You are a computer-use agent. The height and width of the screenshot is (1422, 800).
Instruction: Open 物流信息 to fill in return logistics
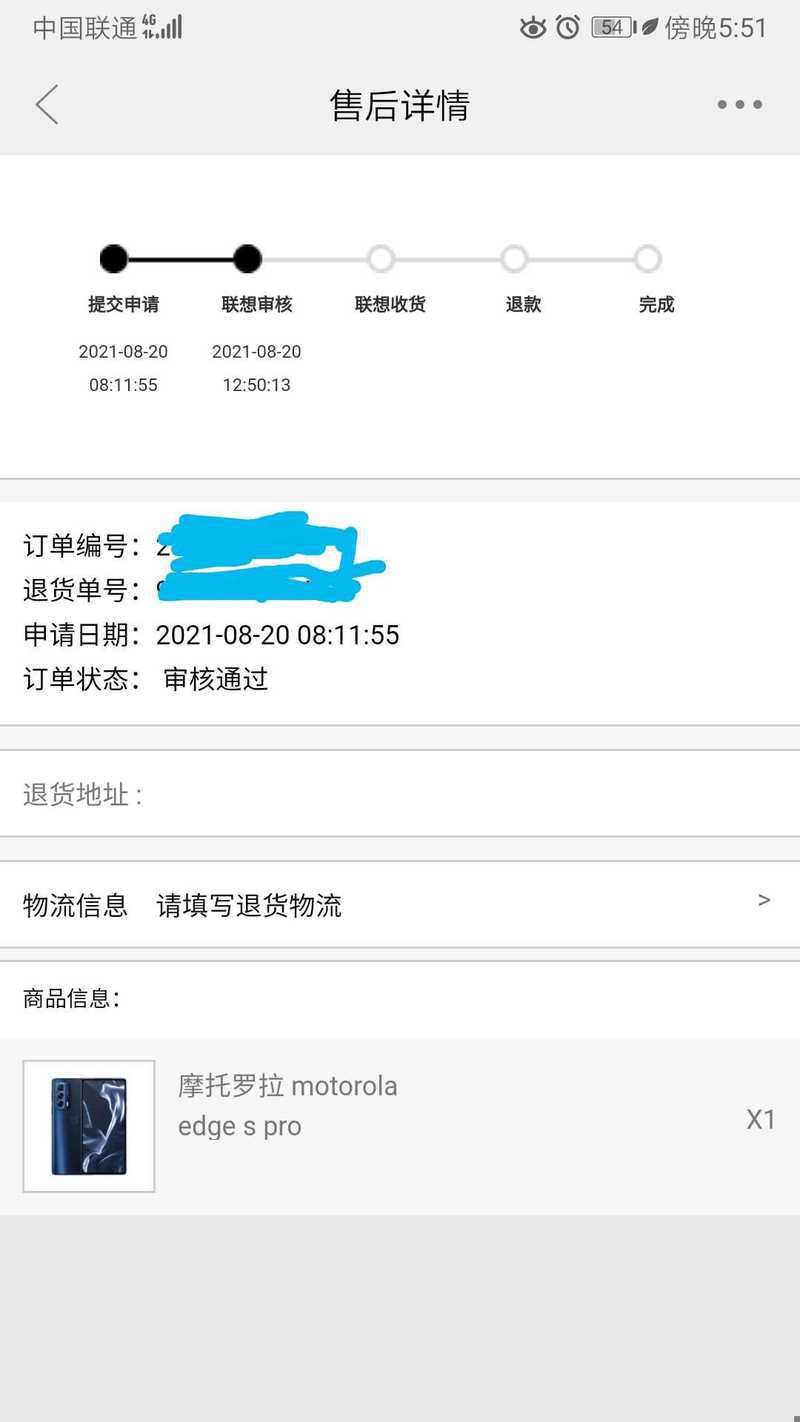click(x=400, y=905)
